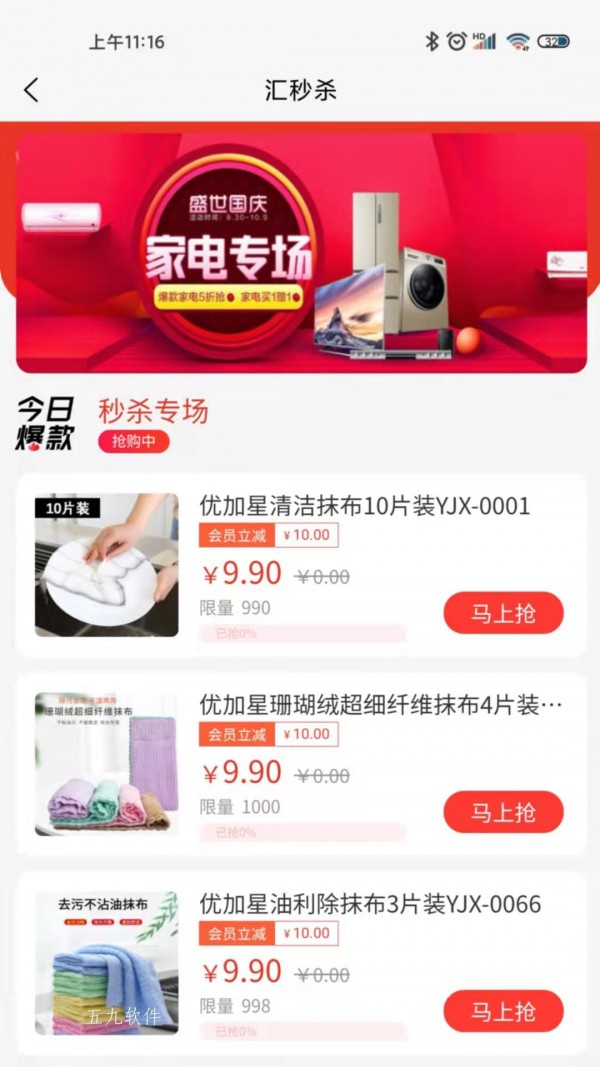Select the 秒杀专场 抢购中 tab

click(x=152, y=425)
